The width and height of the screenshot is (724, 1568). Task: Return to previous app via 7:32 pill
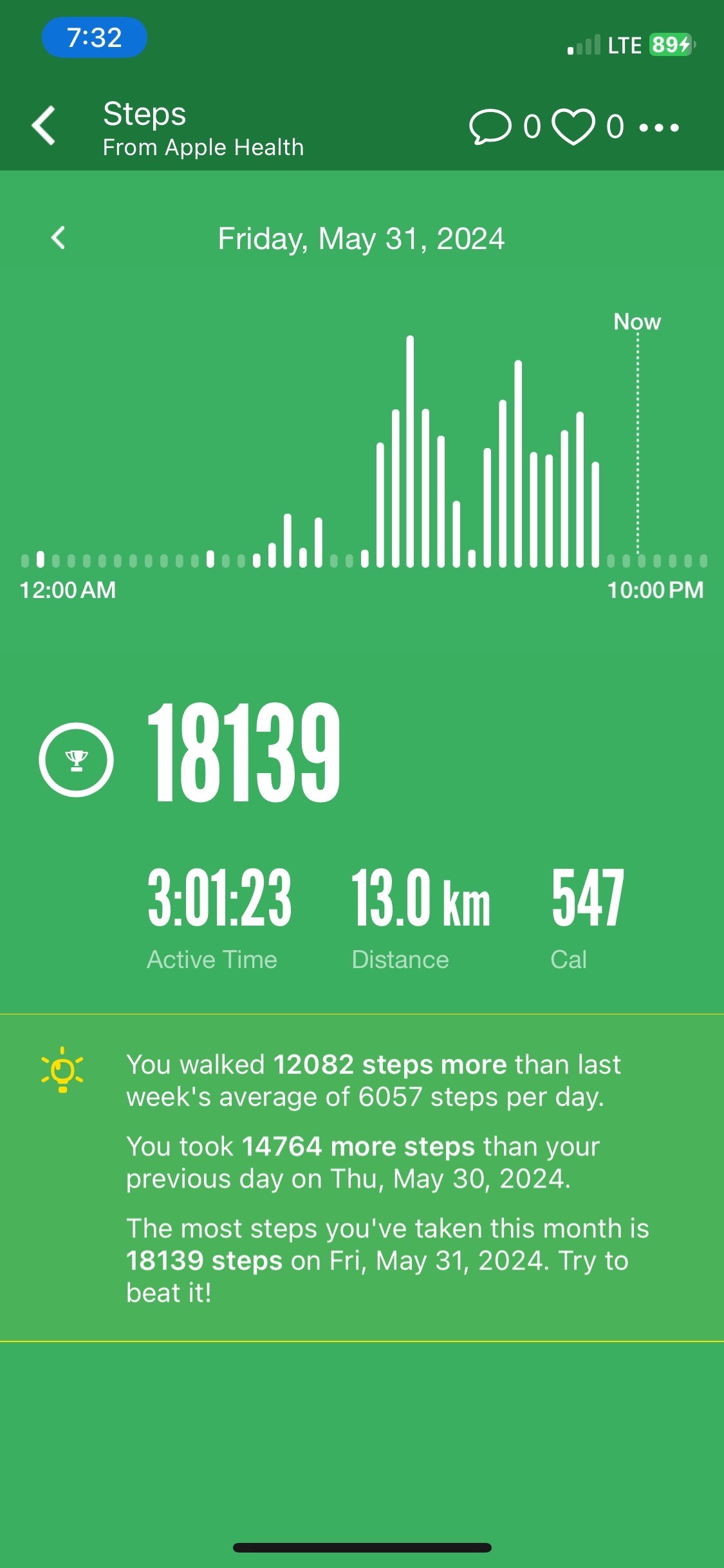95,38
